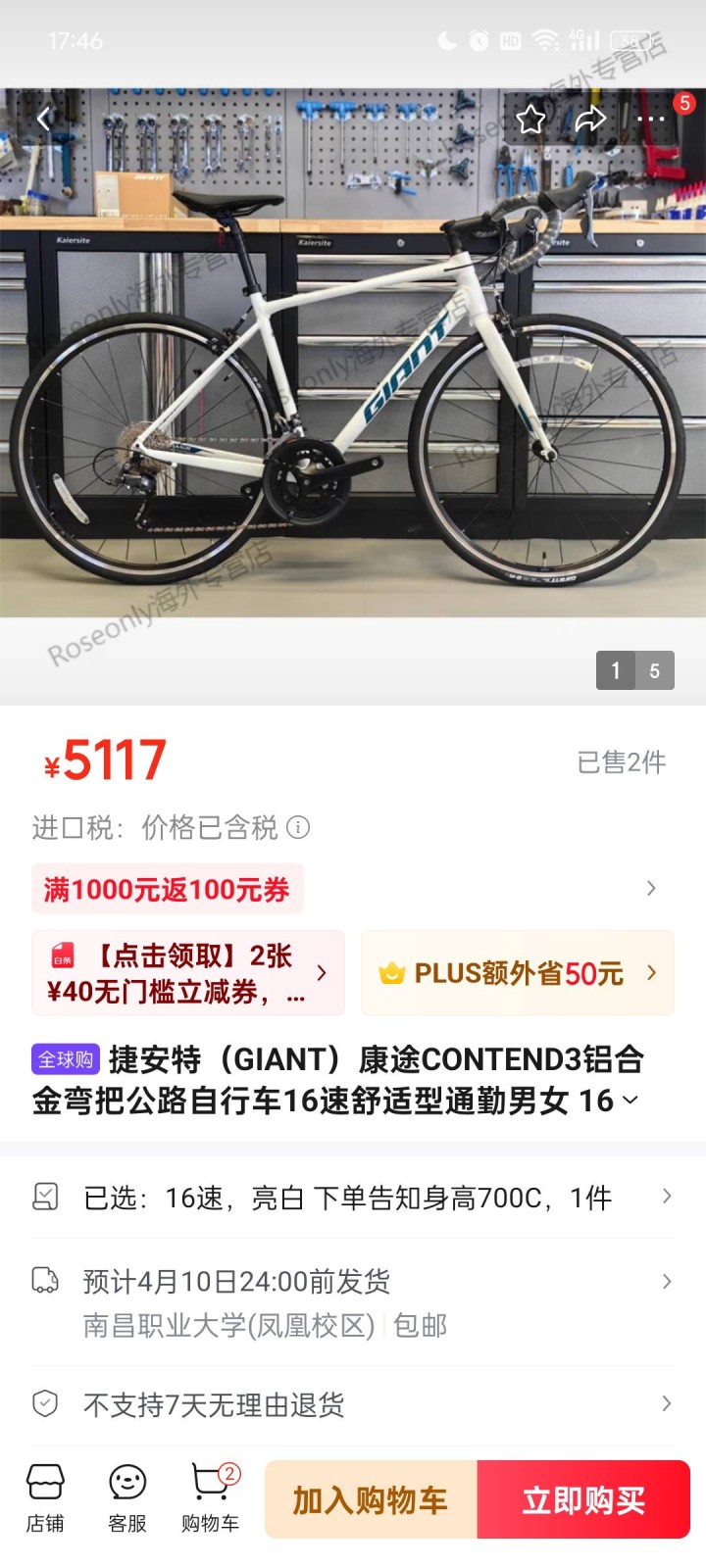The height and width of the screenshot is (1568, 706).
Task: Share this product listing
Action: coord(590,120)
